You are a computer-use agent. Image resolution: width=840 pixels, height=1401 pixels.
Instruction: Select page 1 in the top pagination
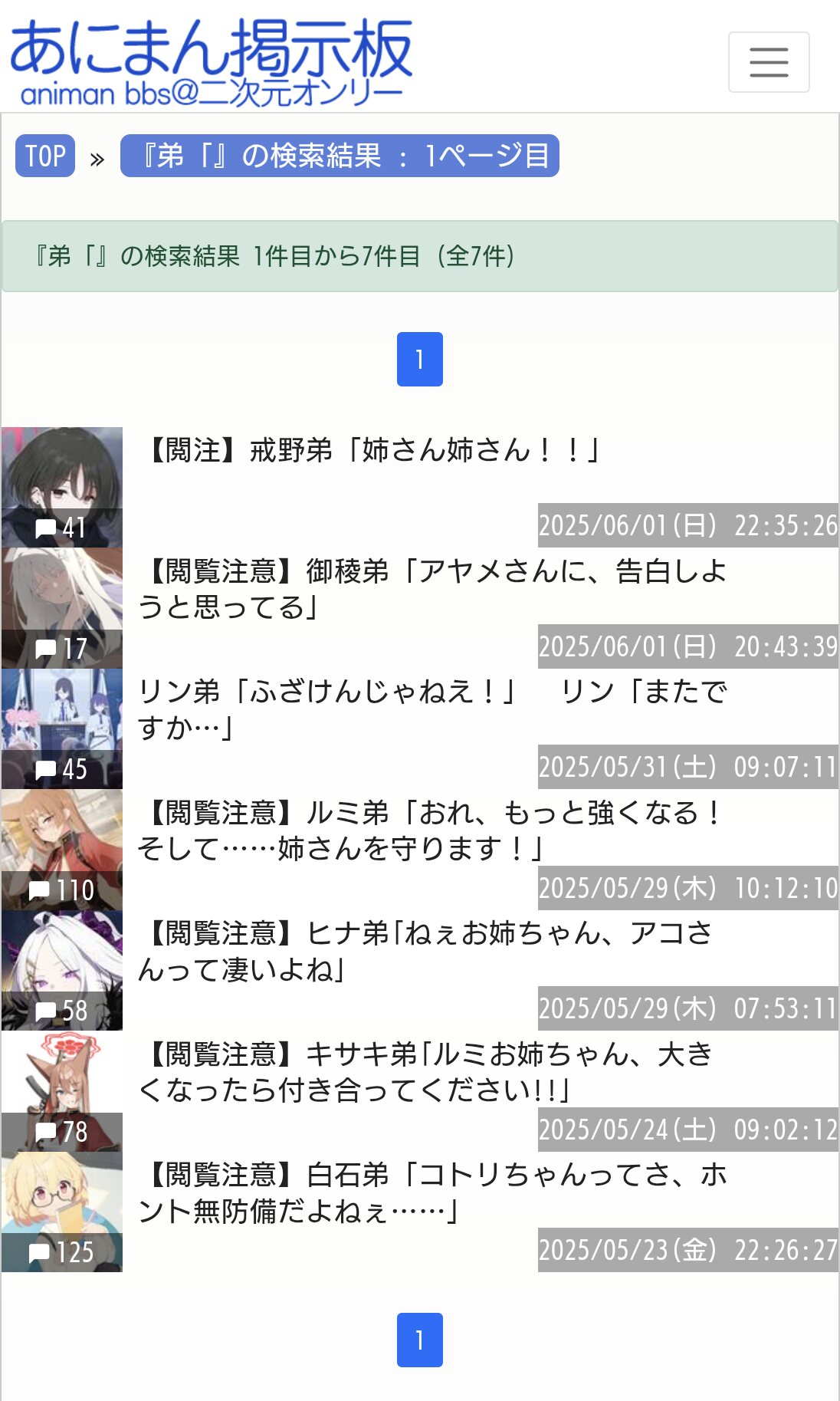(419, 359)
